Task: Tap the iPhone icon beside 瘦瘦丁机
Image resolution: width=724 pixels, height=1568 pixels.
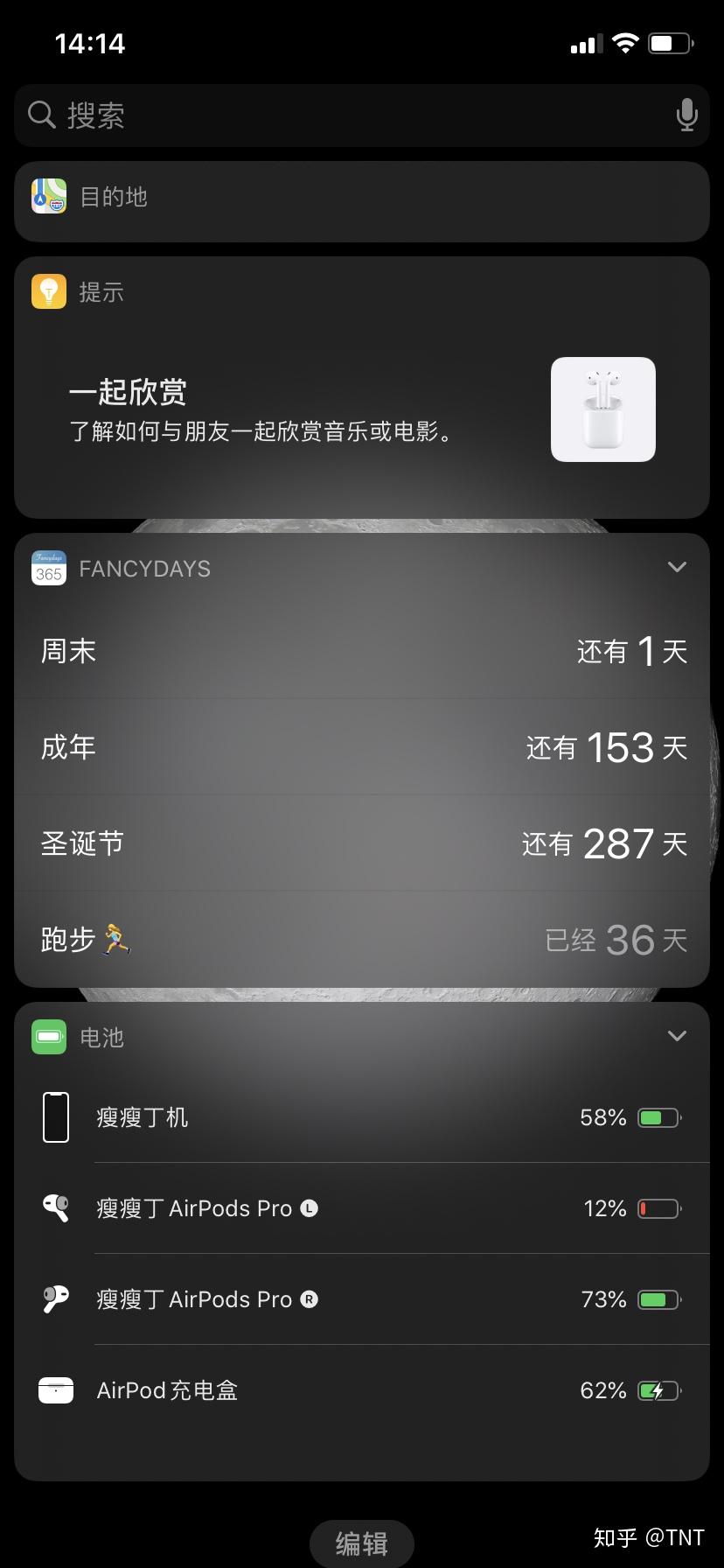Action: [x=55, y=1116]
